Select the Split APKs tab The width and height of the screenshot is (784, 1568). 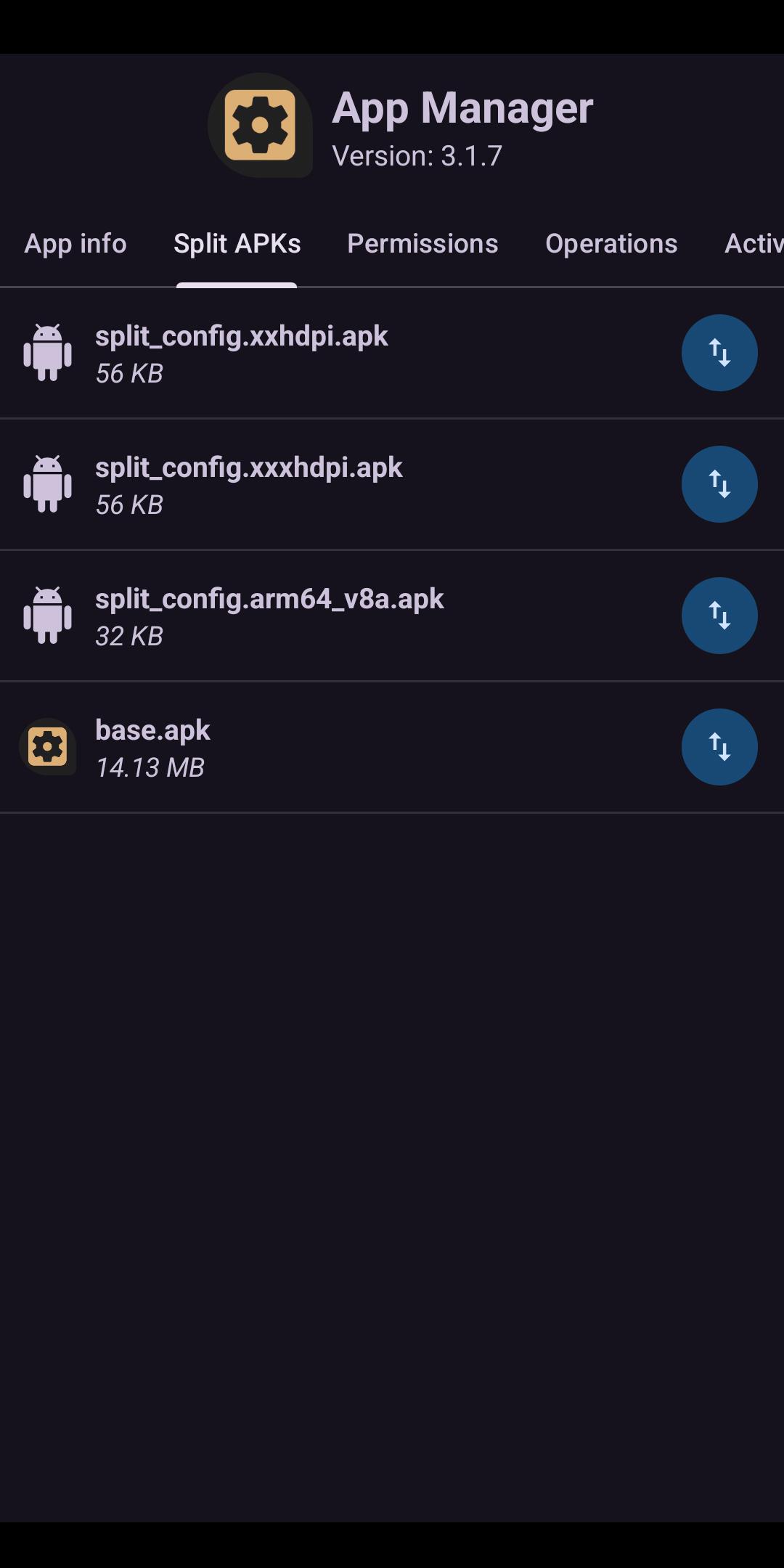[x=237, y=244]
